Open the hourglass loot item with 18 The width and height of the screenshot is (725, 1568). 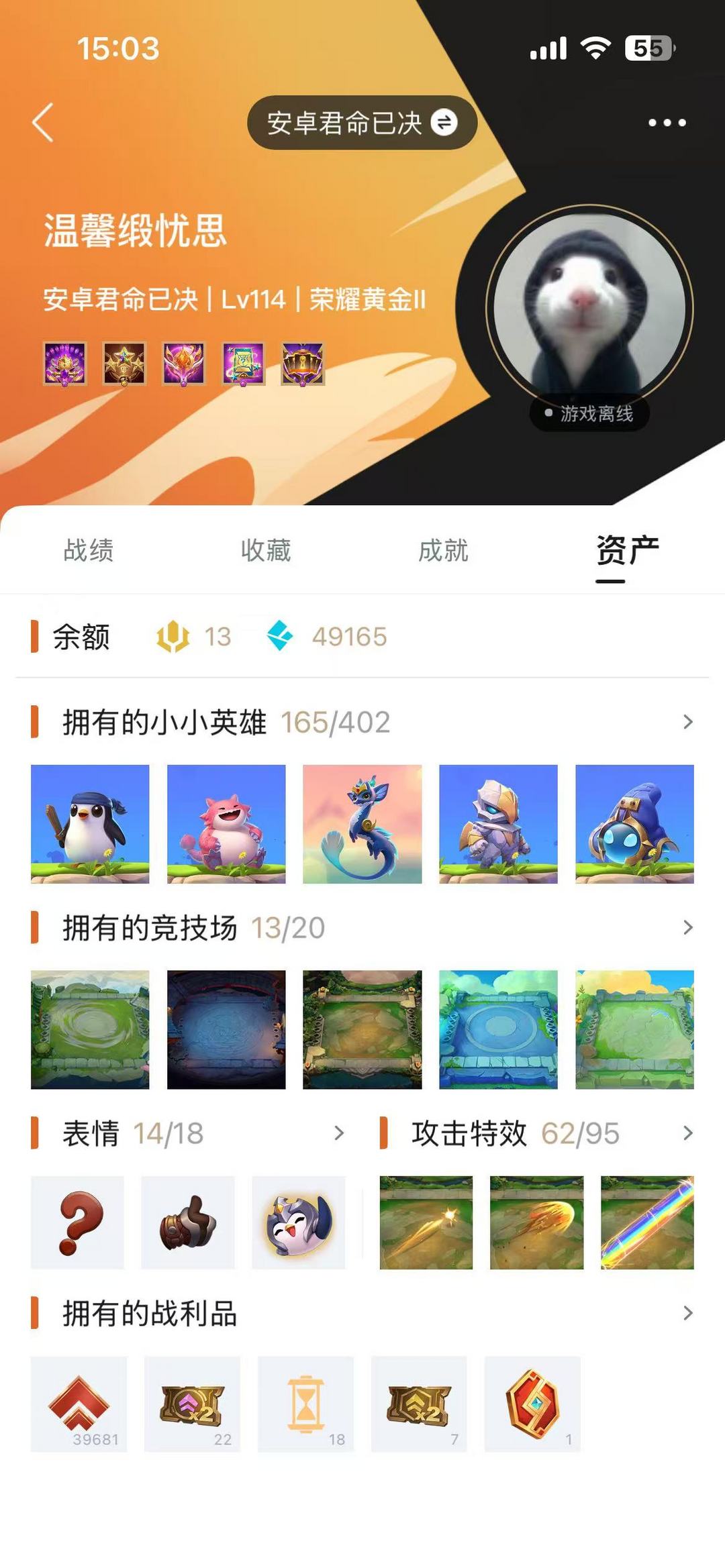(305, 1404)
